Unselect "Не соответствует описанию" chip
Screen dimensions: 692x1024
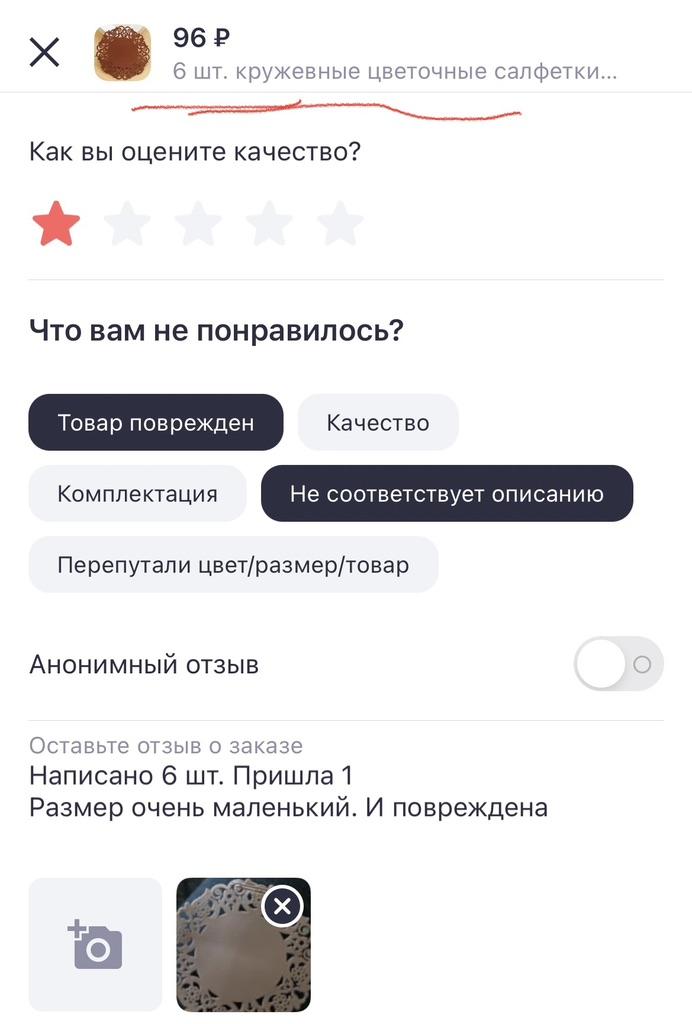(x=447, y=493)
